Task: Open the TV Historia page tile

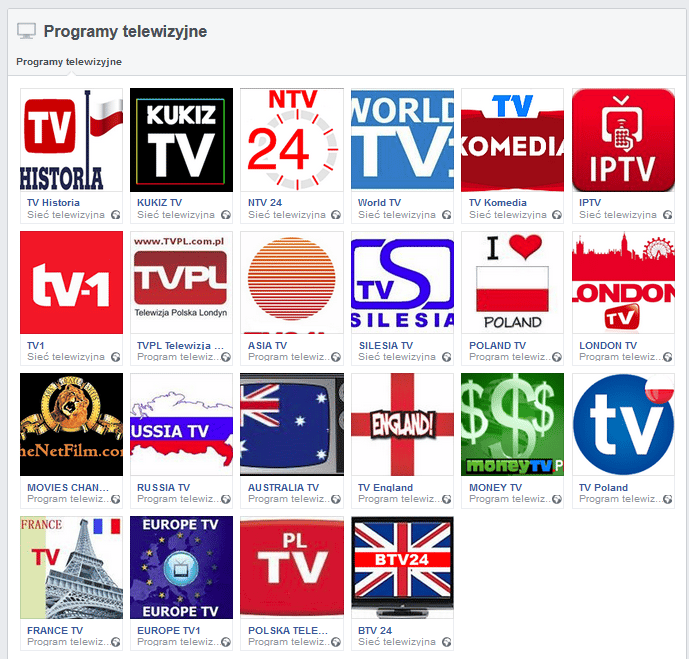Action: 71,140
